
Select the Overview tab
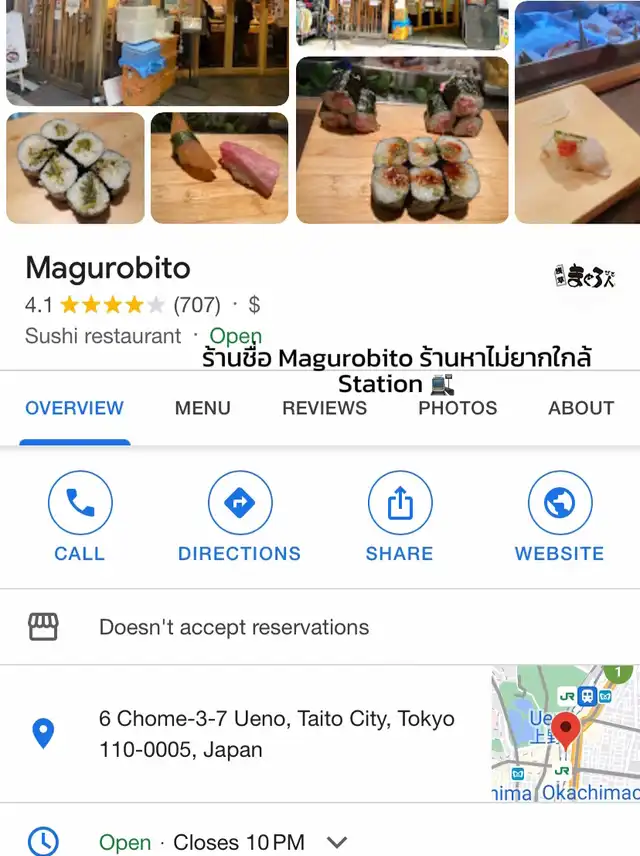(x=74, y=408)
